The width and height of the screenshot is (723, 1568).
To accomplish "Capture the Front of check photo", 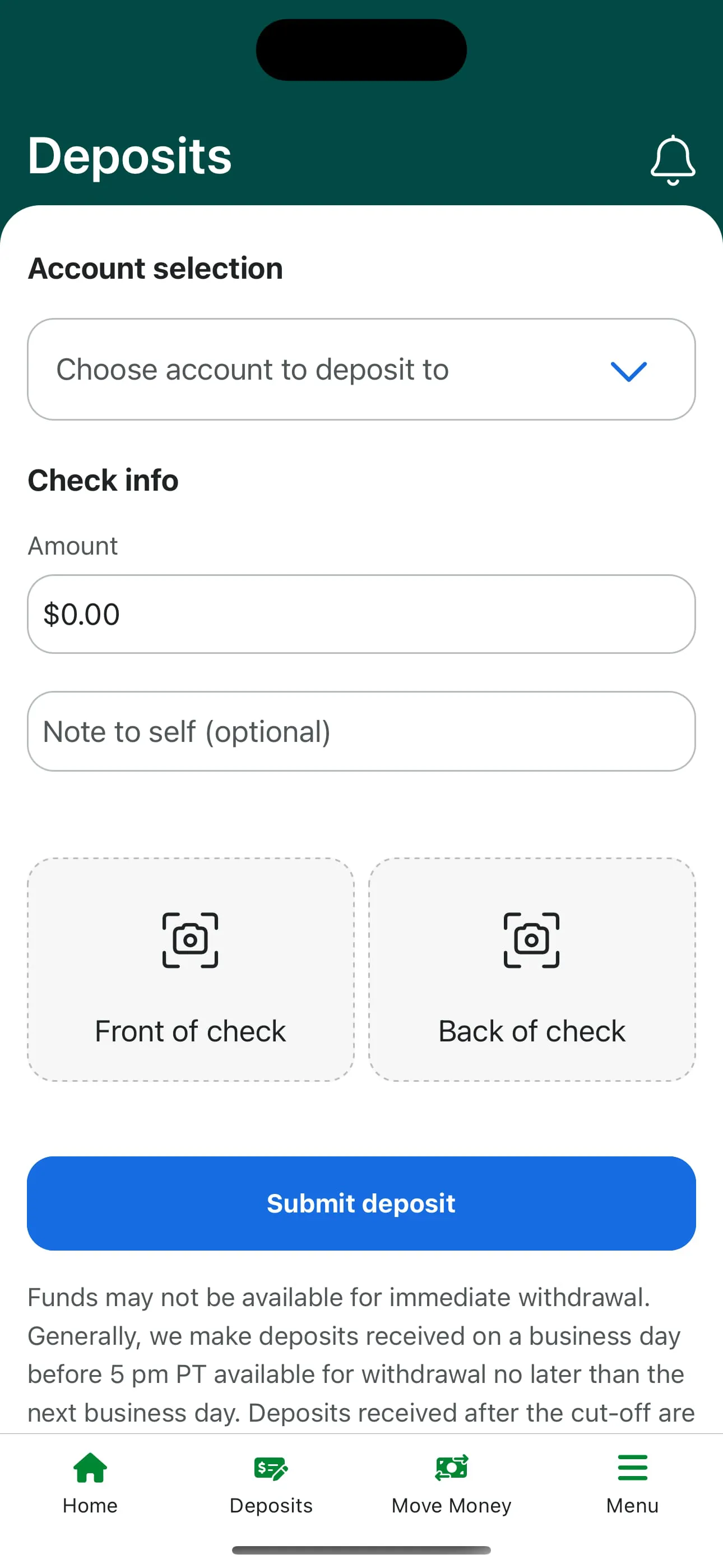I will 191,969.
